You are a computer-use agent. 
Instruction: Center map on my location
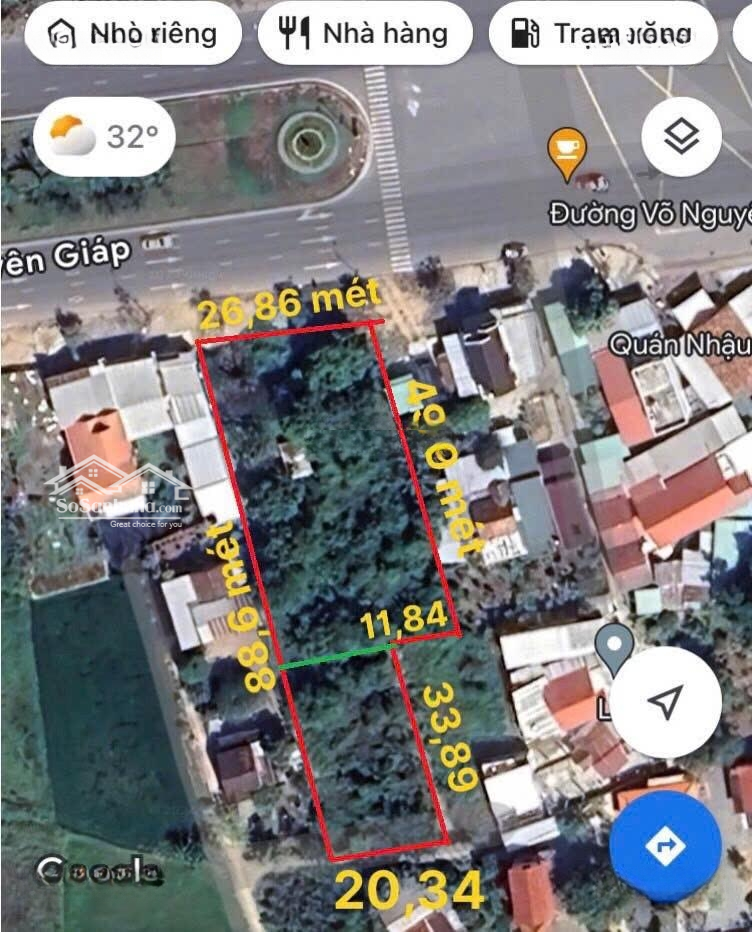[665, 702]
